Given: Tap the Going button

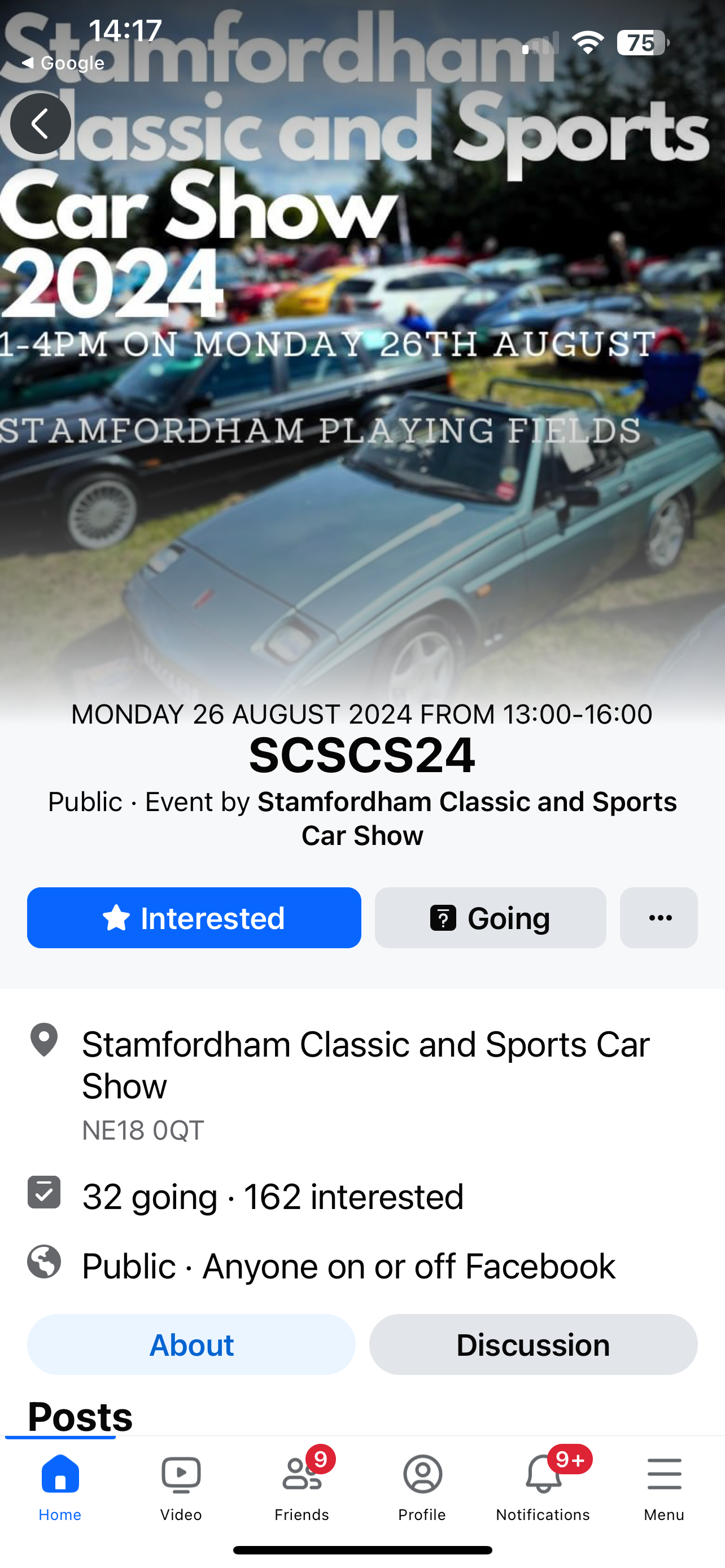Looking at the screenshot, I should (490, 917).
